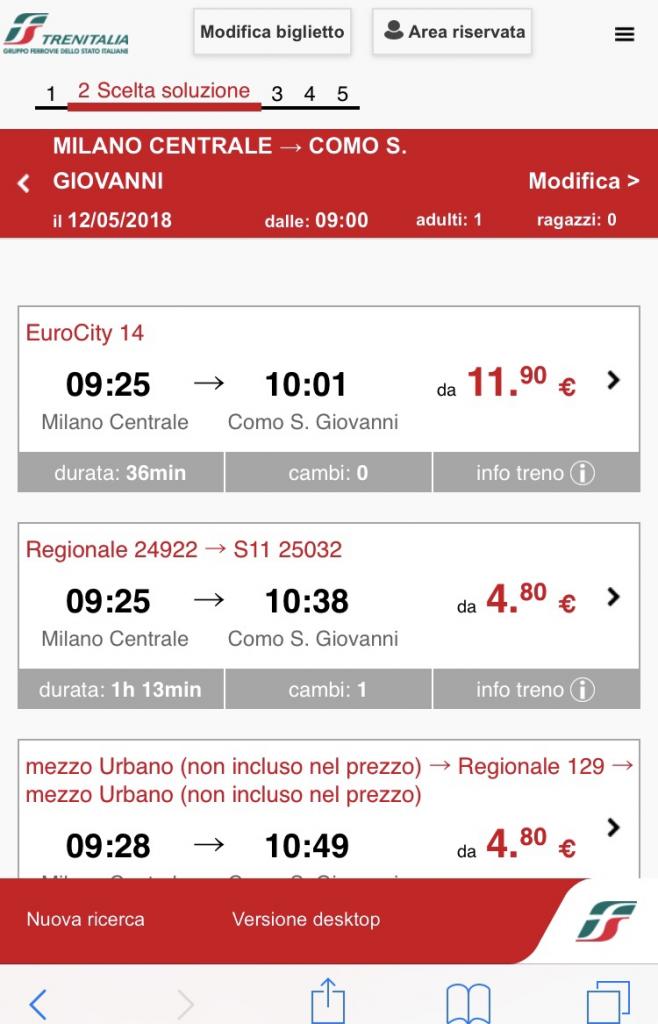Show info treno for Regionale 24922
Screen dimensions: 658x1024
(535, 690)
